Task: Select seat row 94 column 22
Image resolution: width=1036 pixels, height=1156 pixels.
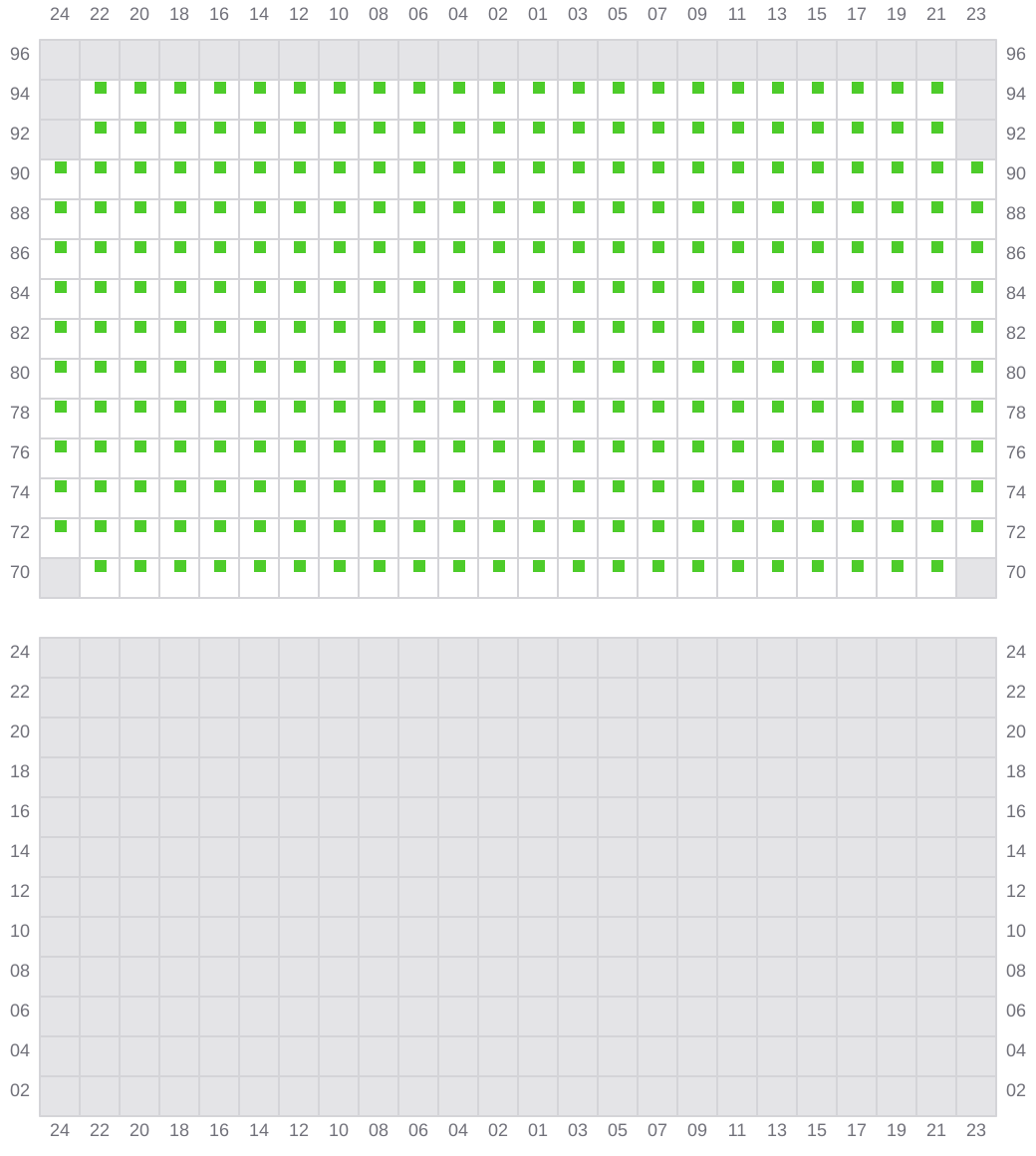Action: point(101,88)
